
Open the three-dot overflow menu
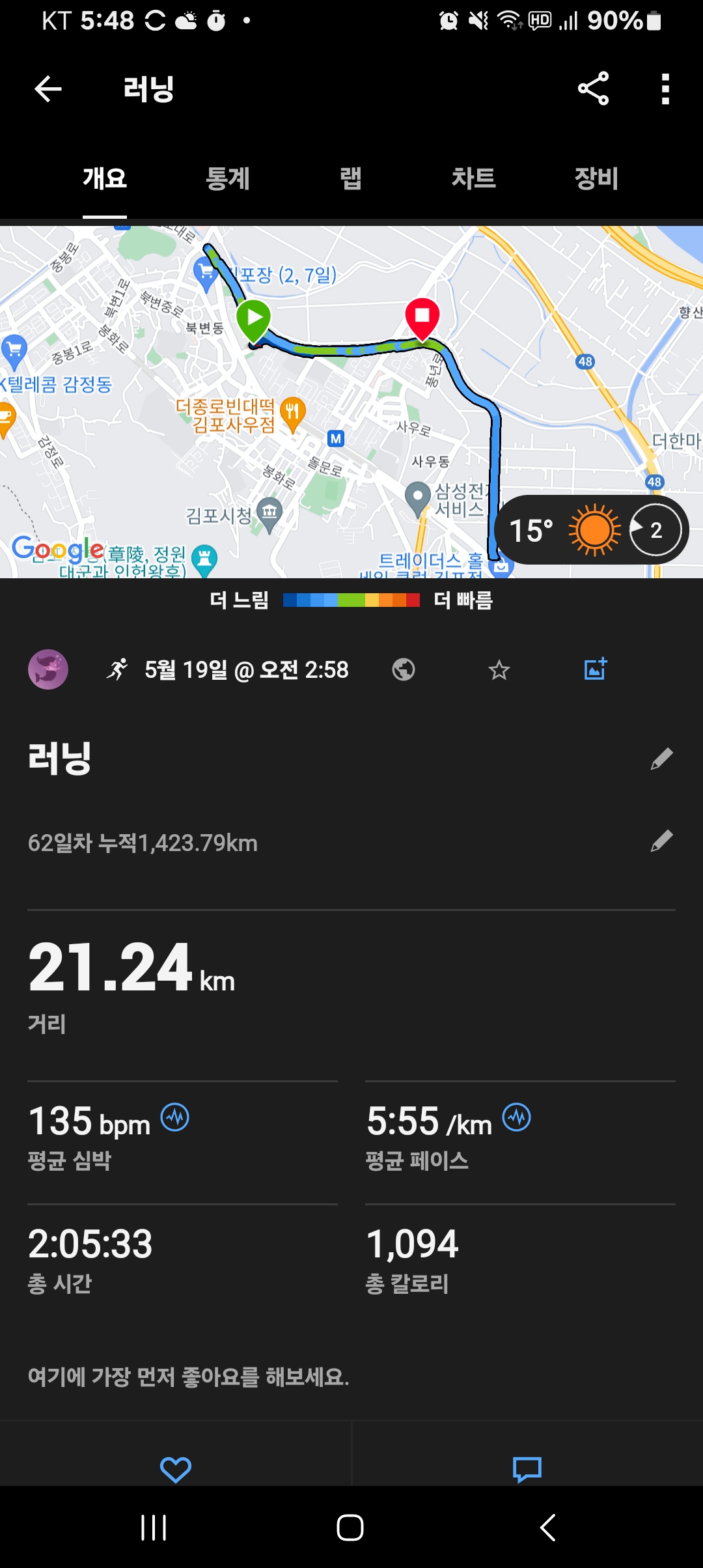[665, 89]
